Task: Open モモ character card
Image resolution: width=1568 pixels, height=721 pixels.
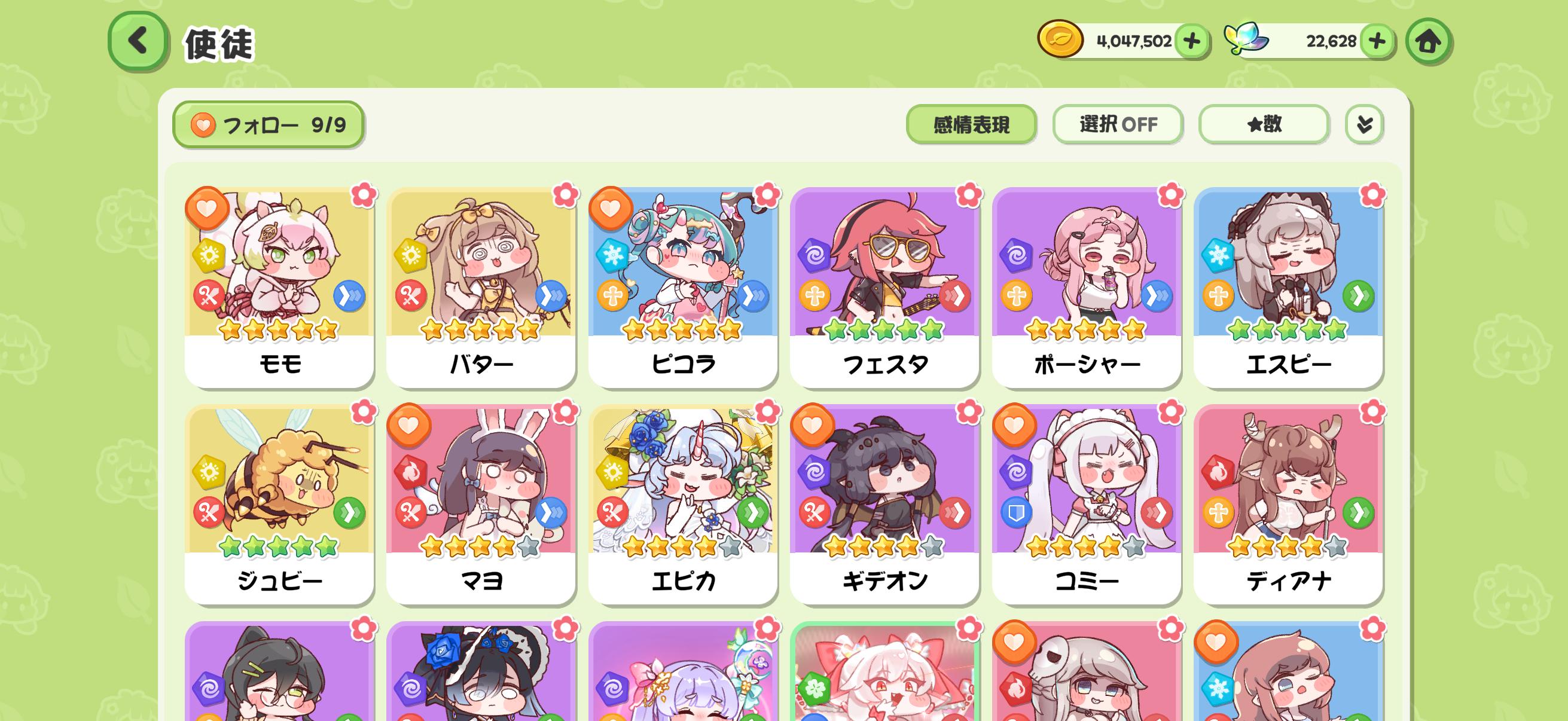Action: coord(279,287)
